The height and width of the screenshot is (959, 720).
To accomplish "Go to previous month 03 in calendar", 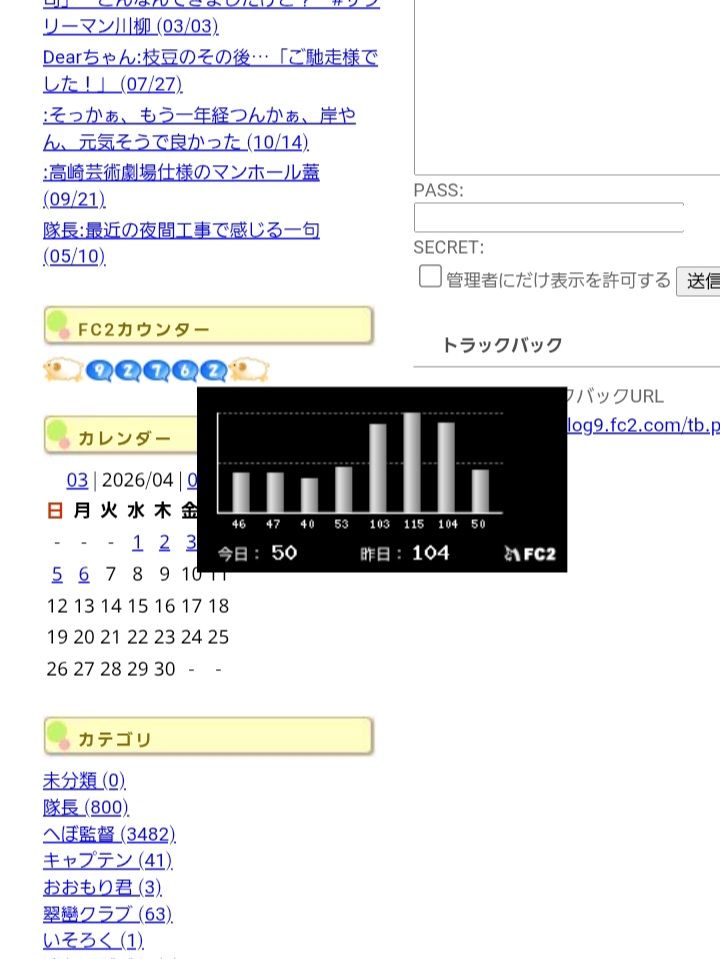I will coord(77,480).
